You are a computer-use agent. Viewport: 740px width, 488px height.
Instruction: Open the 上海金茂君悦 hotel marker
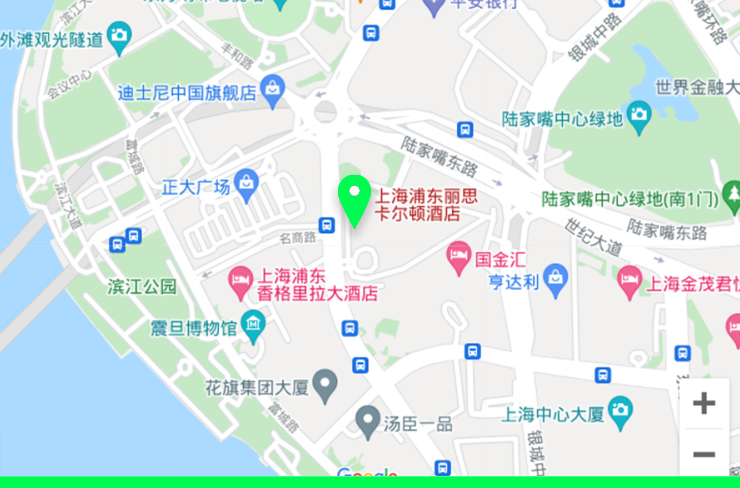pos(629,279)
